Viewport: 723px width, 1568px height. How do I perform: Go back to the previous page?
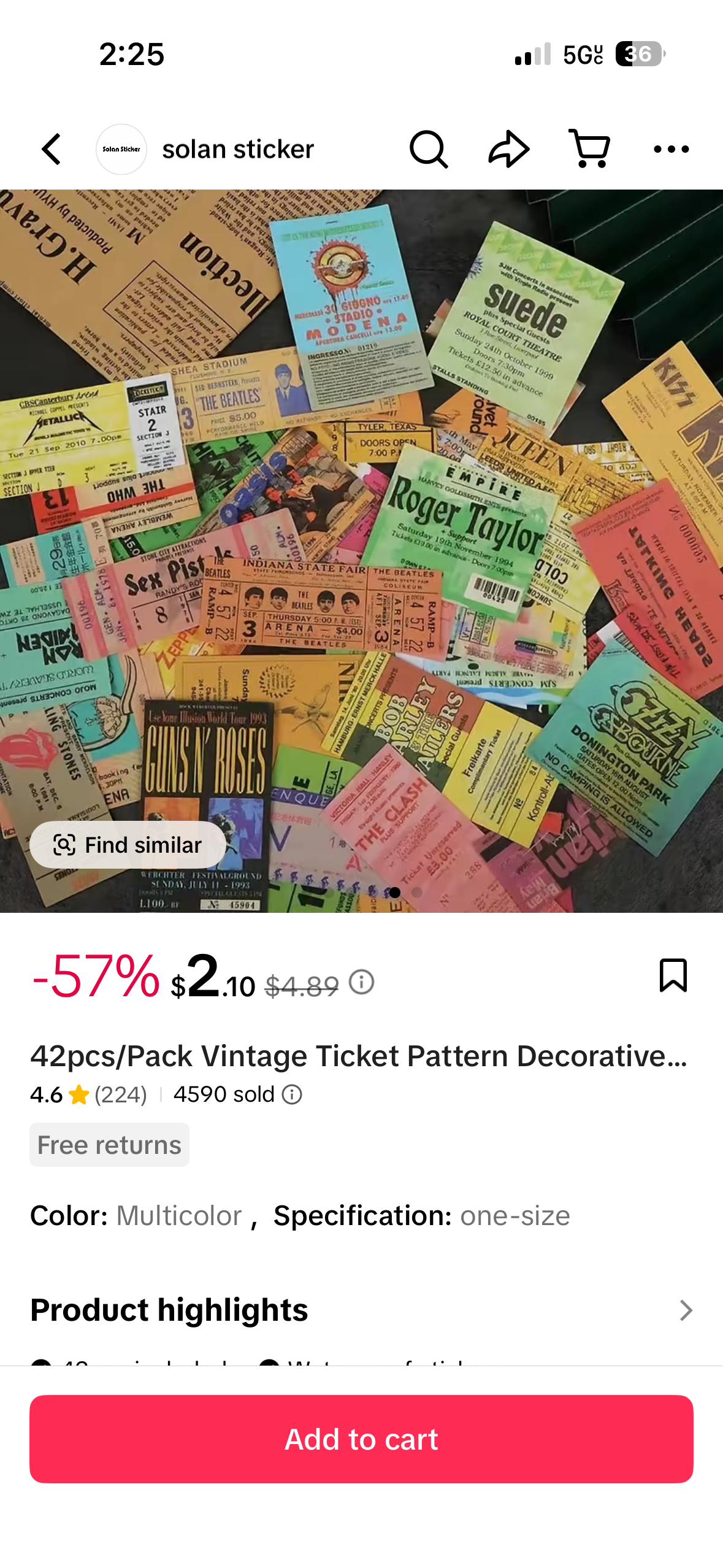52,150
